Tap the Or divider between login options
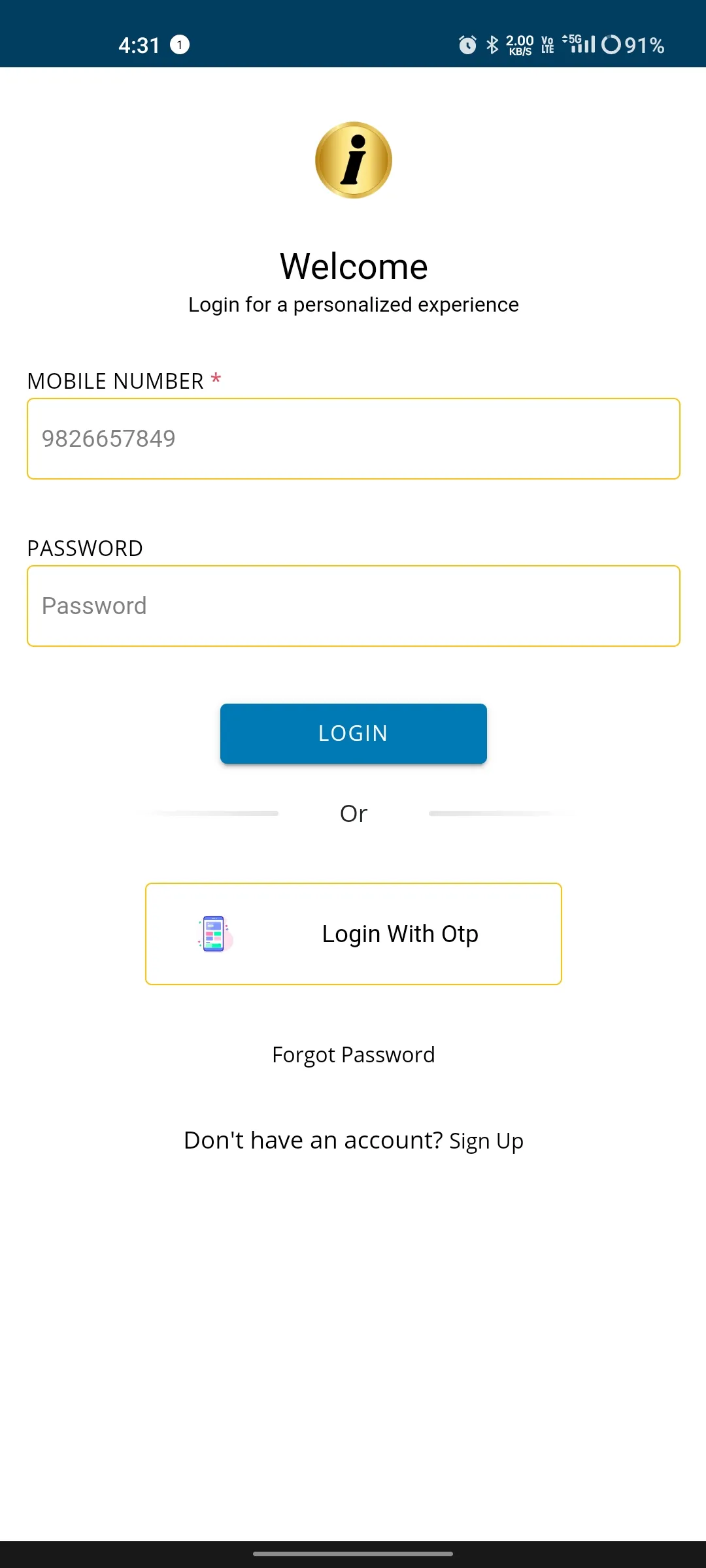Screen dimensions: 706x1568 [353, 813]
